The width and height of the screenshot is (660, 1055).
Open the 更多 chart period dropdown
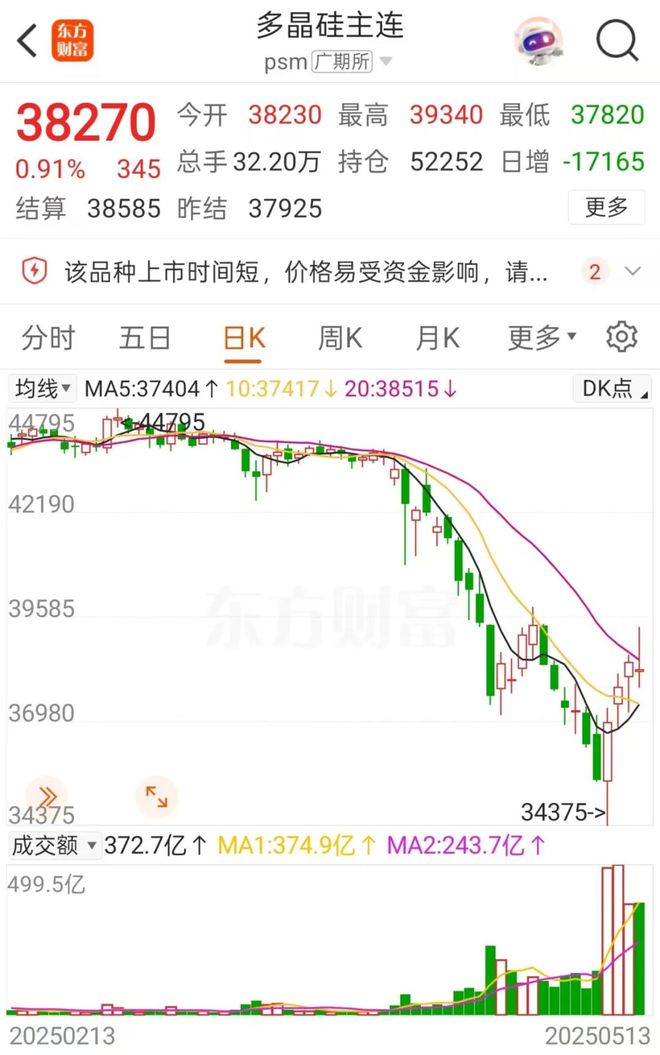(541, 338)
